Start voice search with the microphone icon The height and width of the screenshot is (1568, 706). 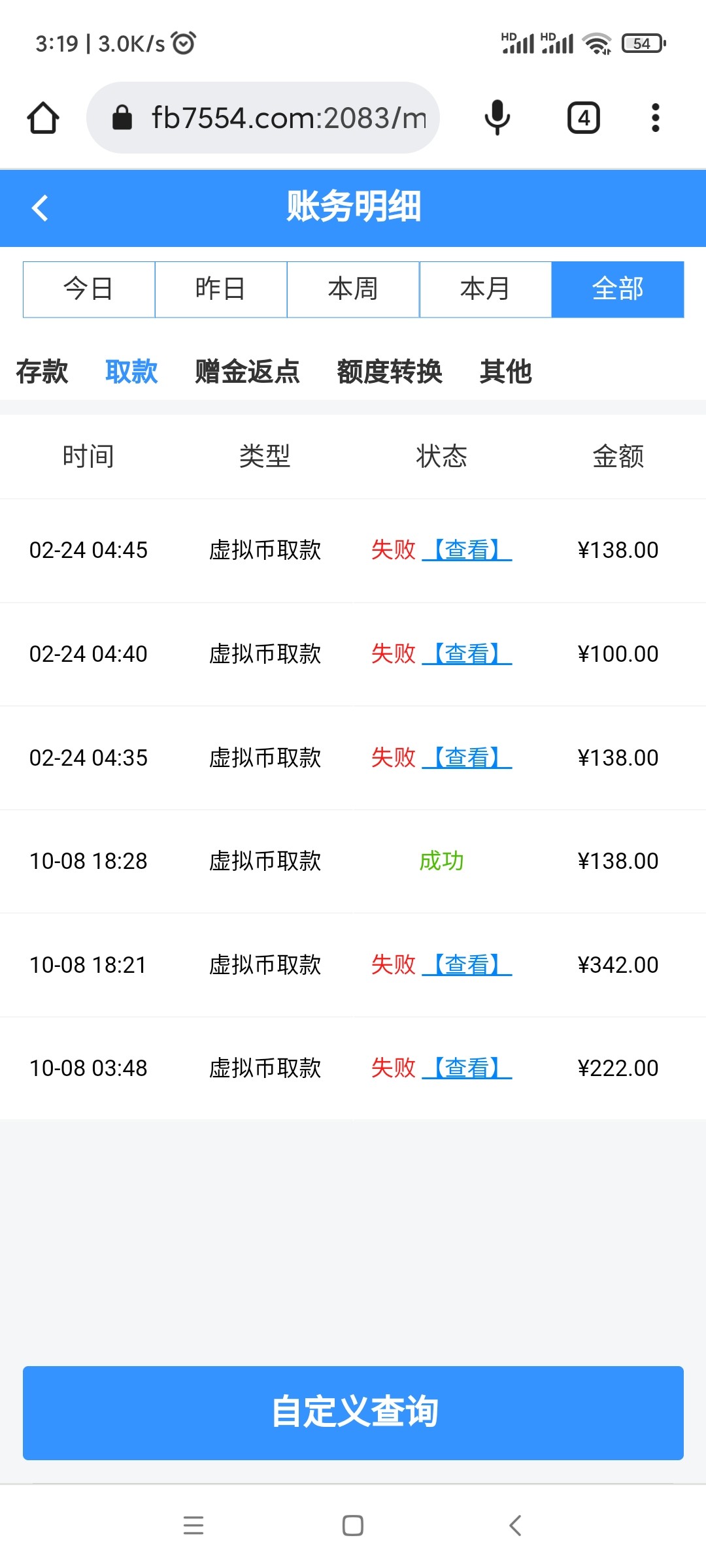497,118
